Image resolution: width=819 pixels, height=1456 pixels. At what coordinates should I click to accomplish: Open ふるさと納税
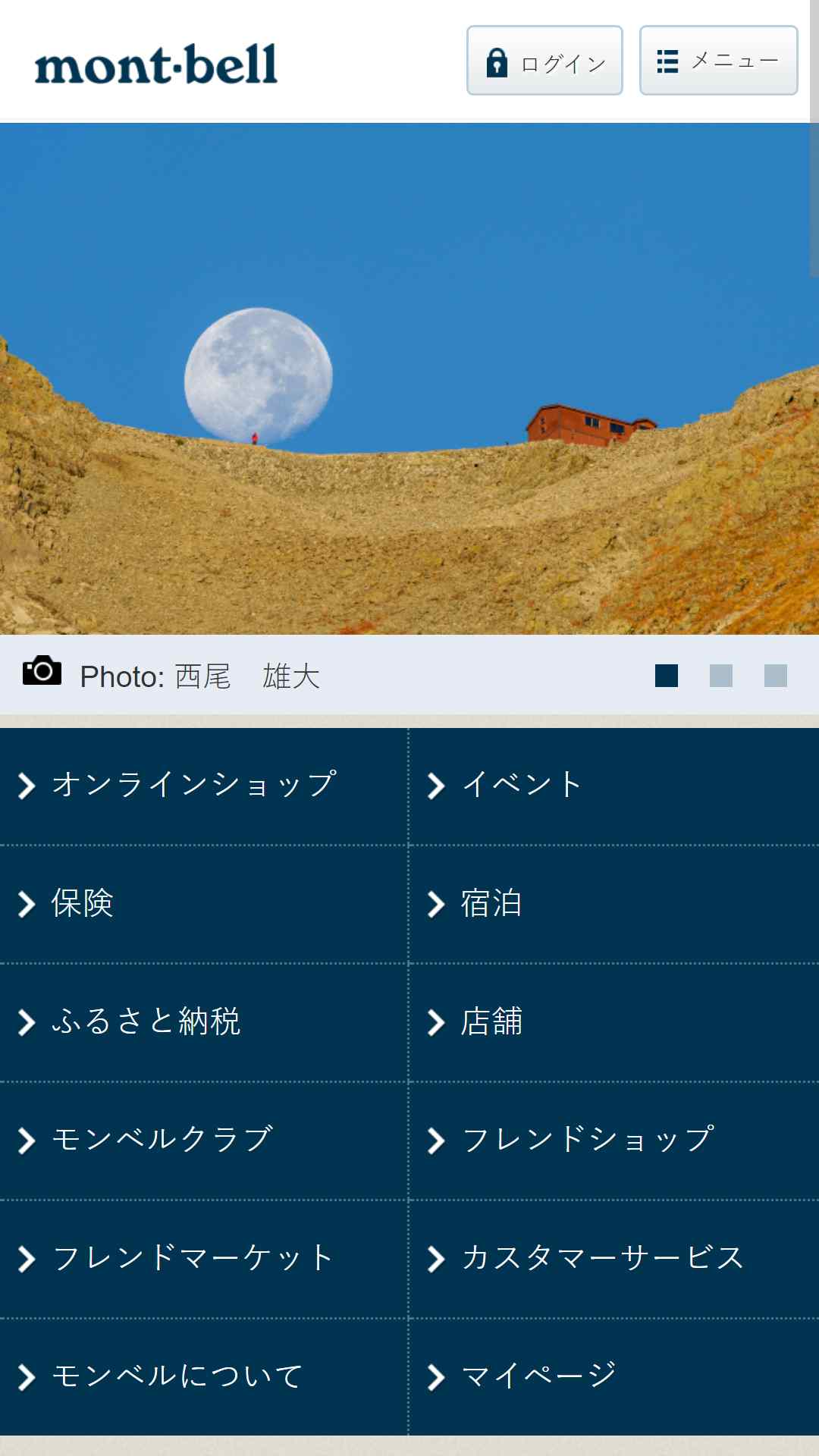click(x=204, y=1022)
